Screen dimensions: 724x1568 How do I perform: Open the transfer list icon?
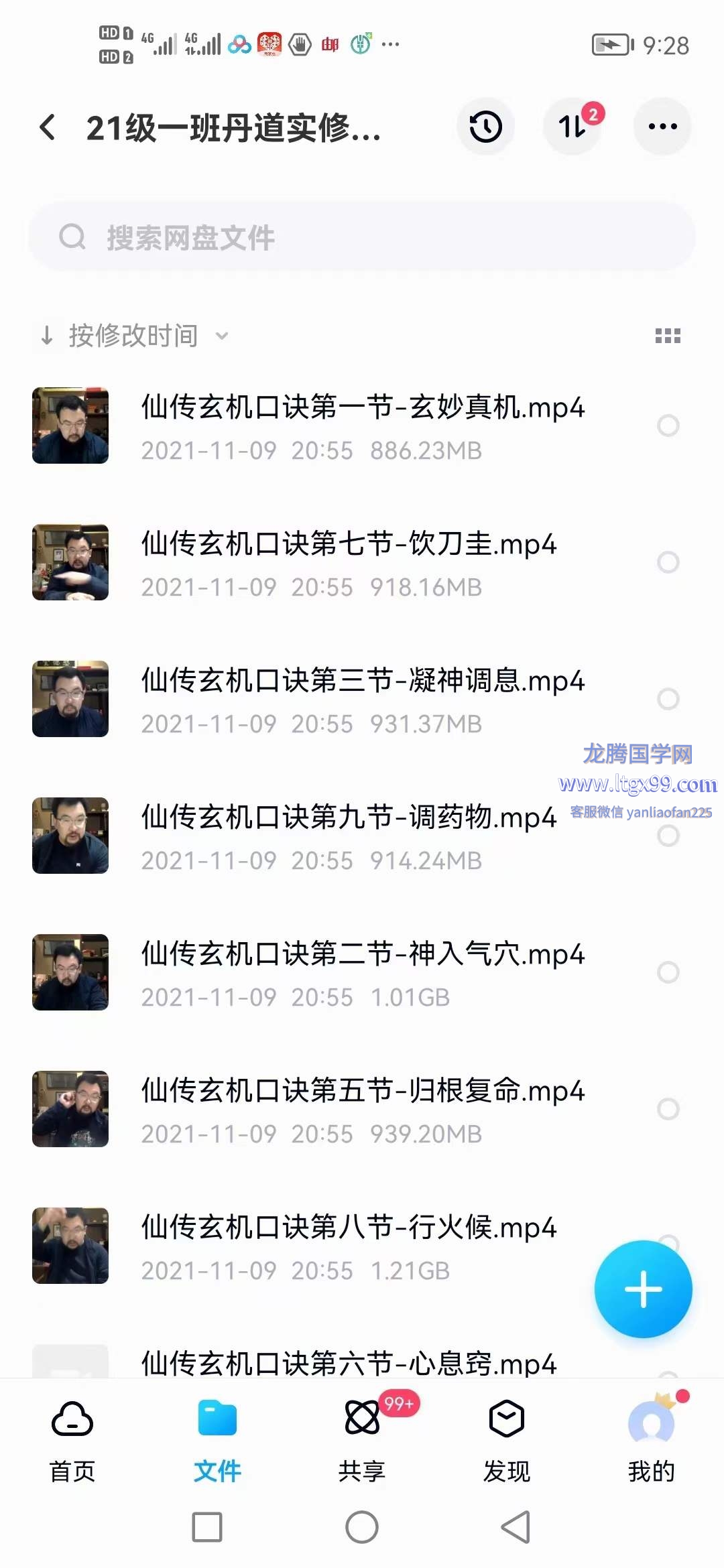tap(572, 127)
